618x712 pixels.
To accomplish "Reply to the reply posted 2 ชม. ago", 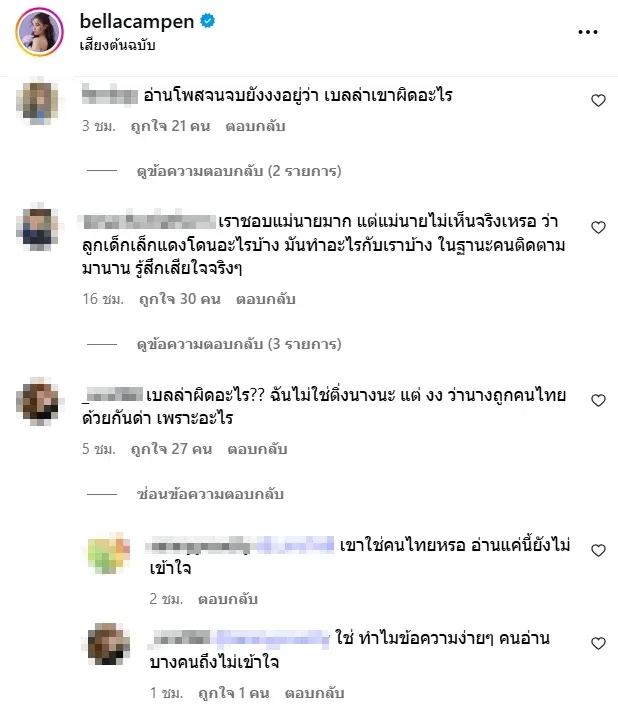I will click(x=227, y=599).
